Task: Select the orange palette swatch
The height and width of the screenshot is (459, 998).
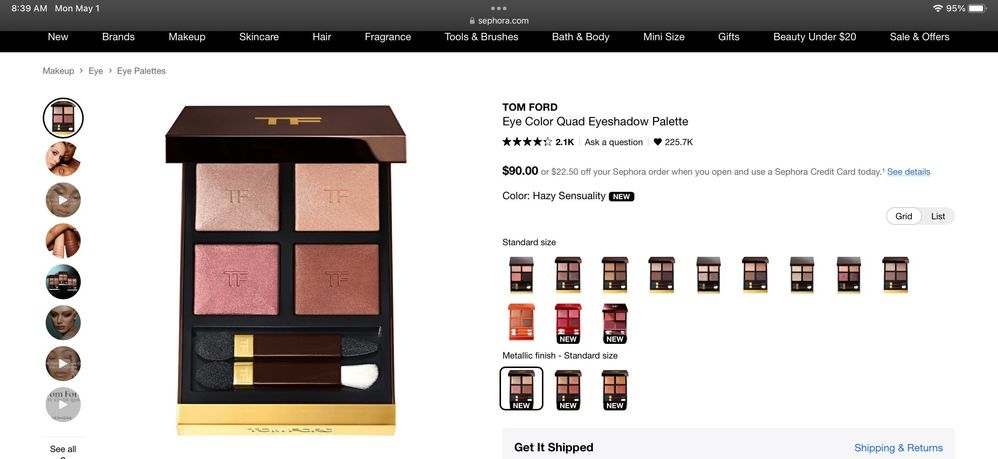Action: tap(521, 321)
